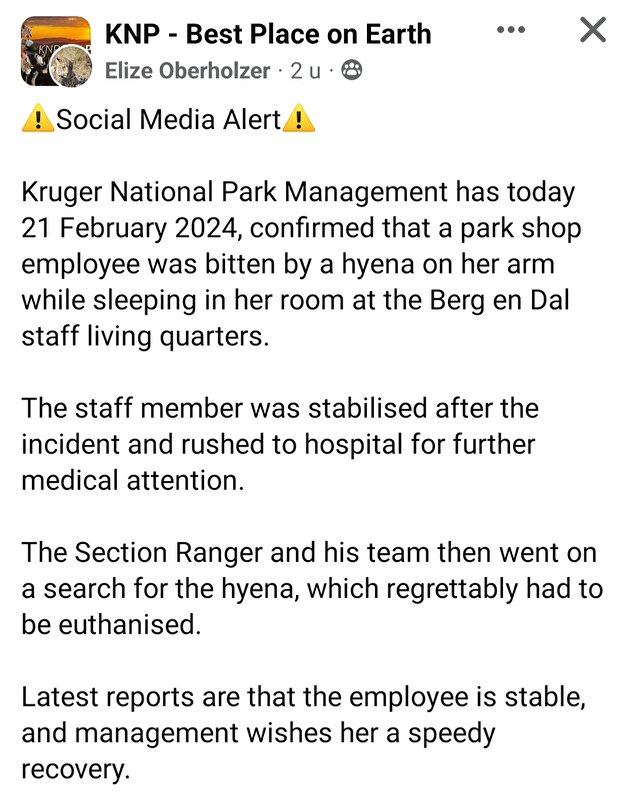Screen dimensions: 628x800
Task: Dismiss the post with the X
Action: tap(593, 31)
